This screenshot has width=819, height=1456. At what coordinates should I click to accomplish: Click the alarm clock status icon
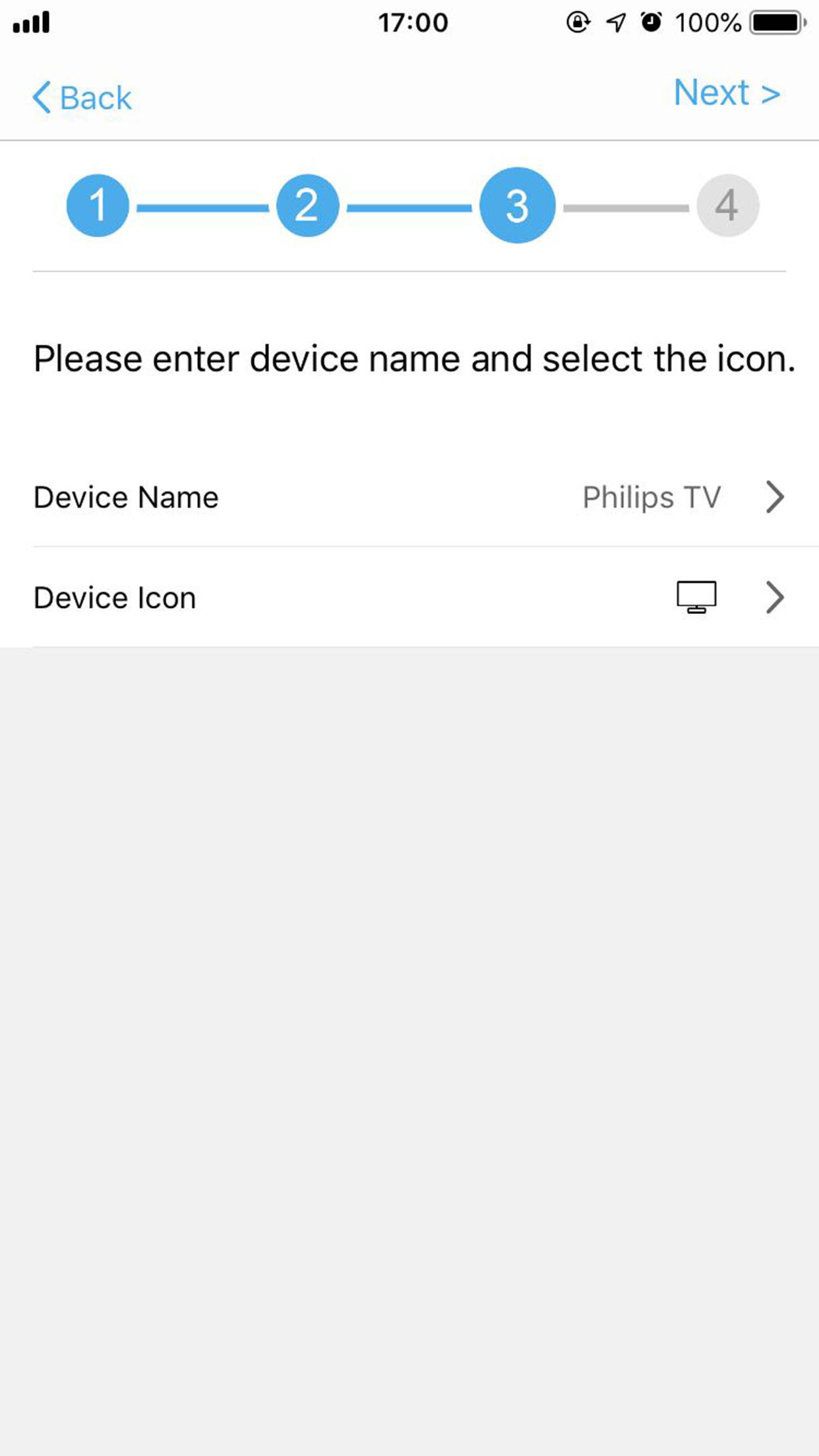click(650, 22)
